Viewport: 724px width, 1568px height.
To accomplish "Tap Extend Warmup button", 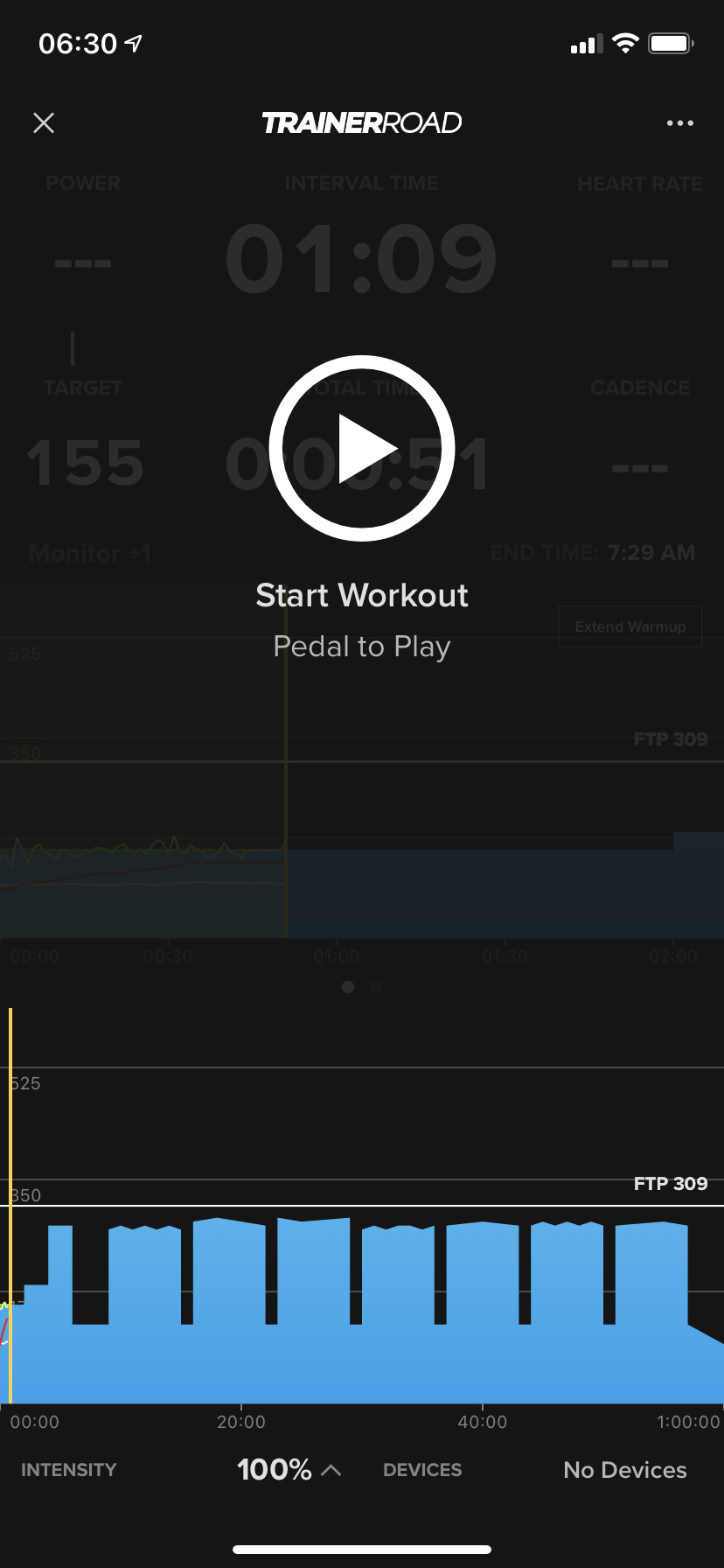I will click(x=630, y=626).
